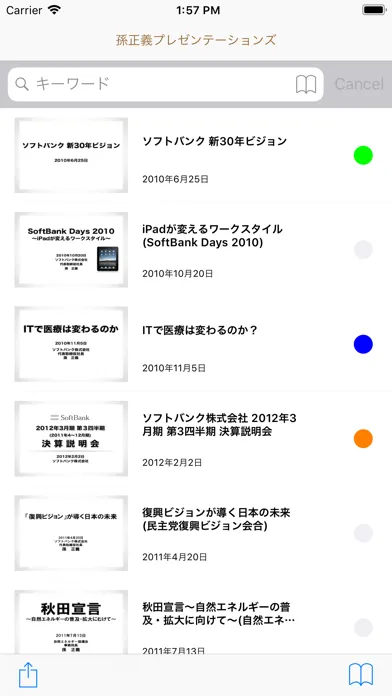Open ITで医療は変わるのか？ presentation
Screen dimensions: 392x696
point(196,344)
